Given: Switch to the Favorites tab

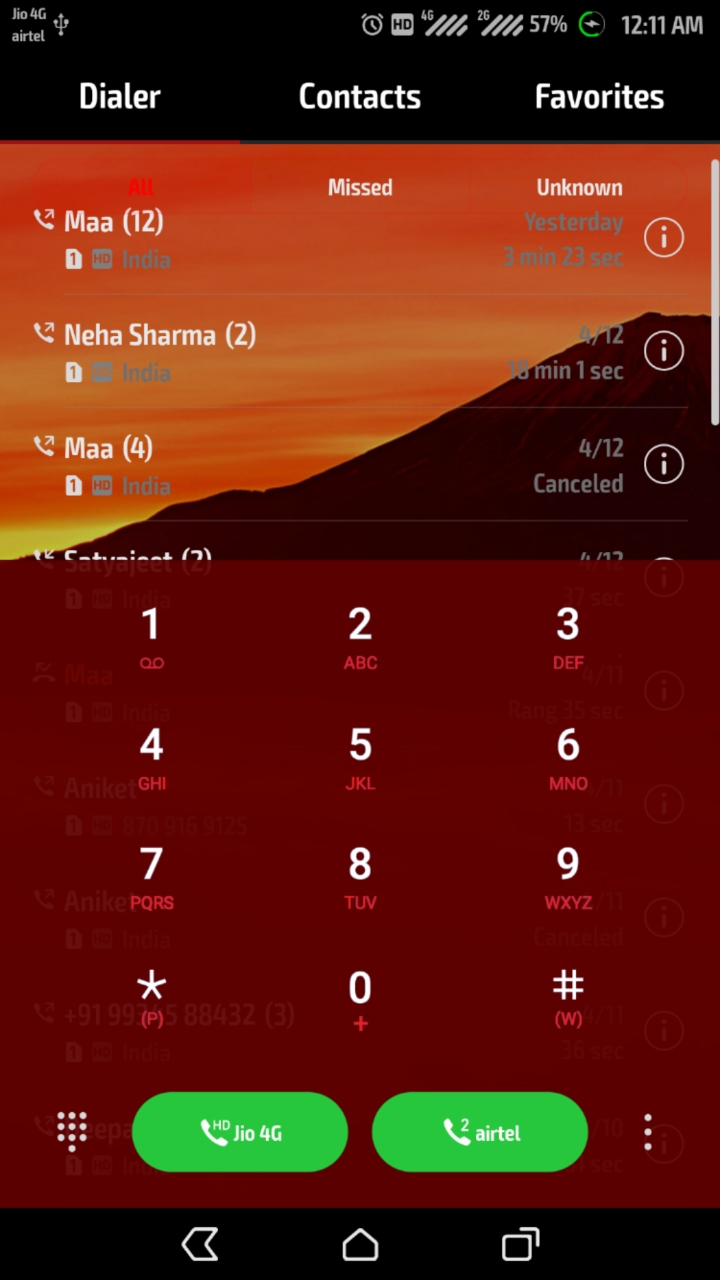Looking at the screenshot, I should [x=599, y=97].
